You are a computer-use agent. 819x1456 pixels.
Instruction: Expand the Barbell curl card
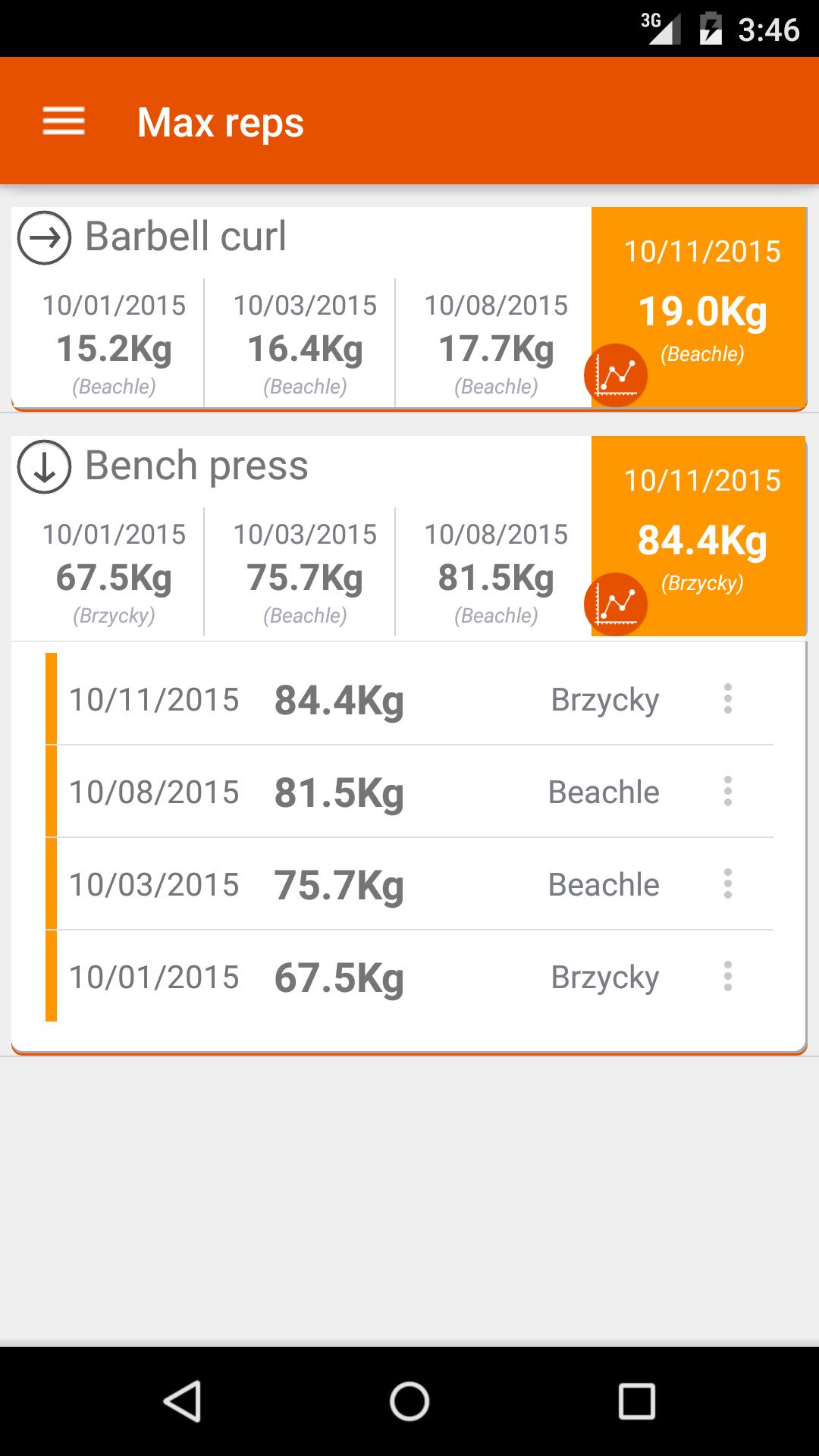click(45, 237)
